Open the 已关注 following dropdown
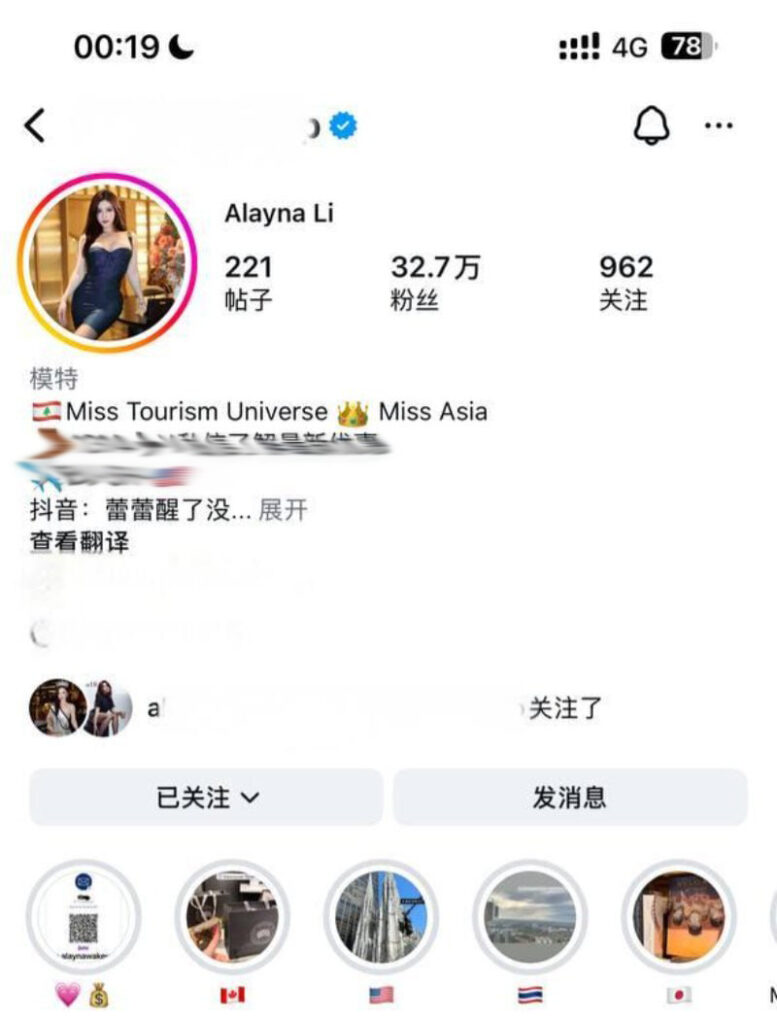 click(206, 797)
